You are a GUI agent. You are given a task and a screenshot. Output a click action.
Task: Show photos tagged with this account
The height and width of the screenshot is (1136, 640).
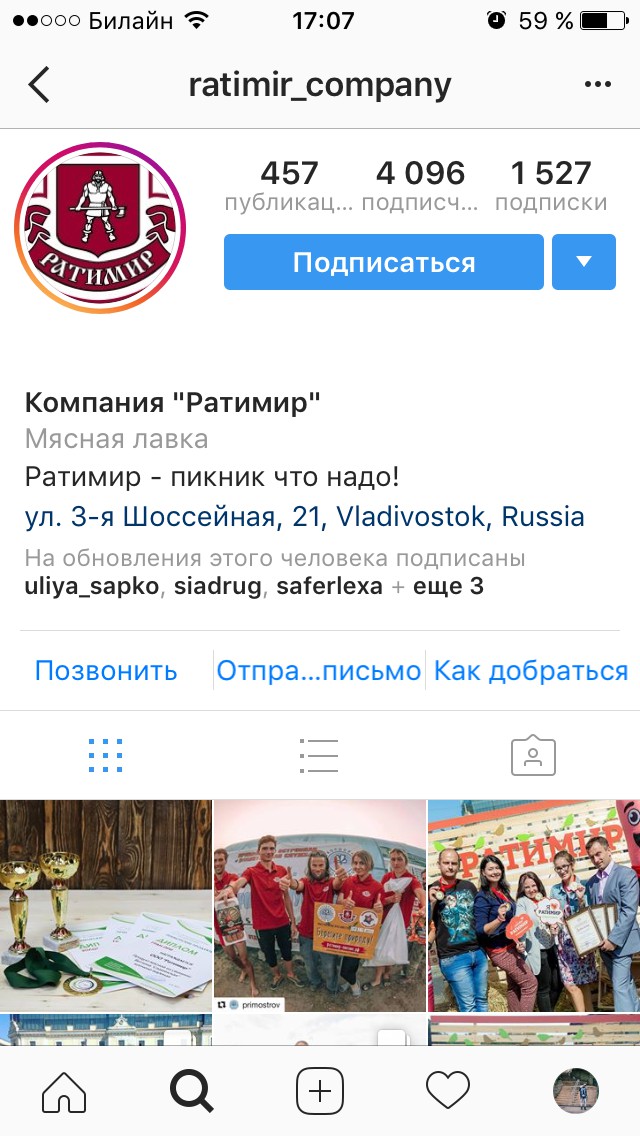[533, 755]
